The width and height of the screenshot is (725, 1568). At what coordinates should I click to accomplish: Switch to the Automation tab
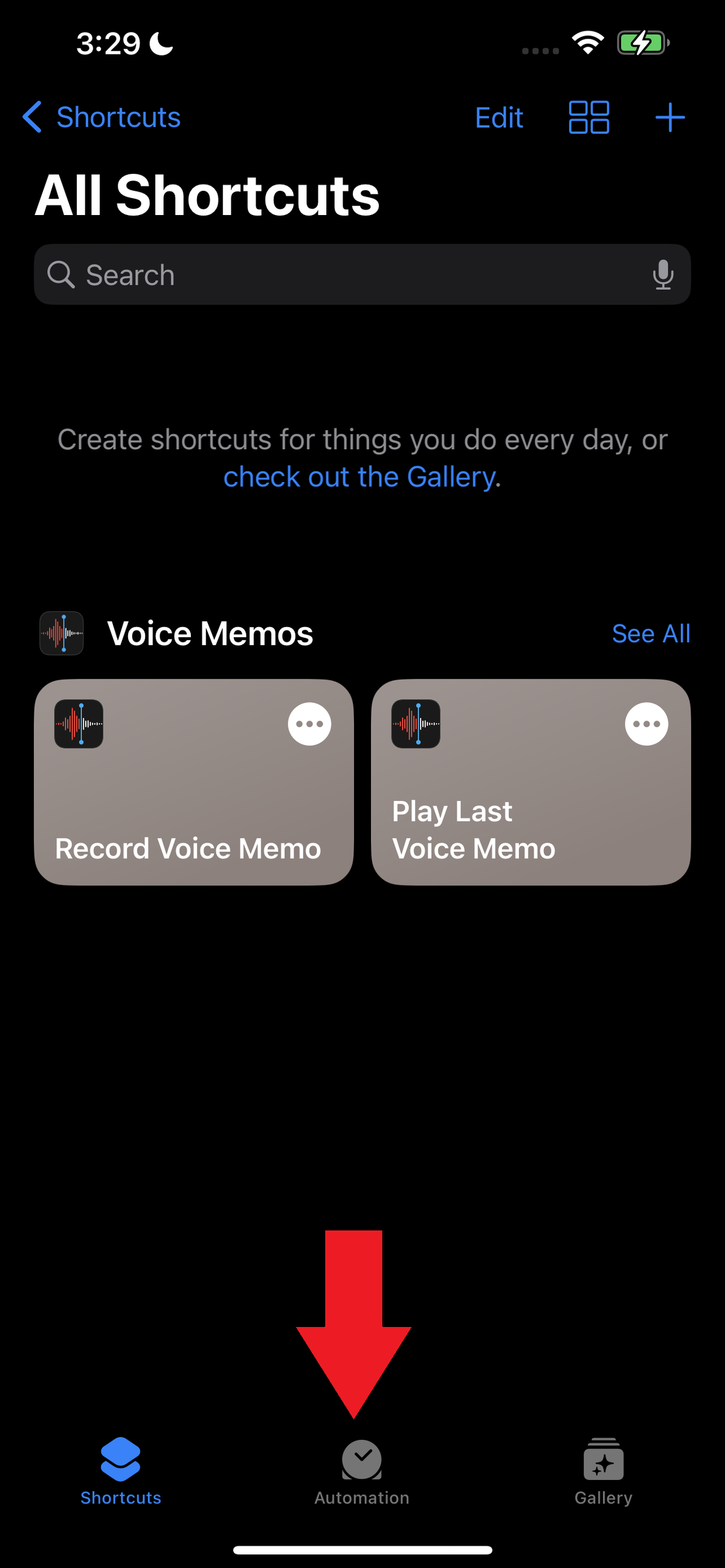coord(361,1471)
